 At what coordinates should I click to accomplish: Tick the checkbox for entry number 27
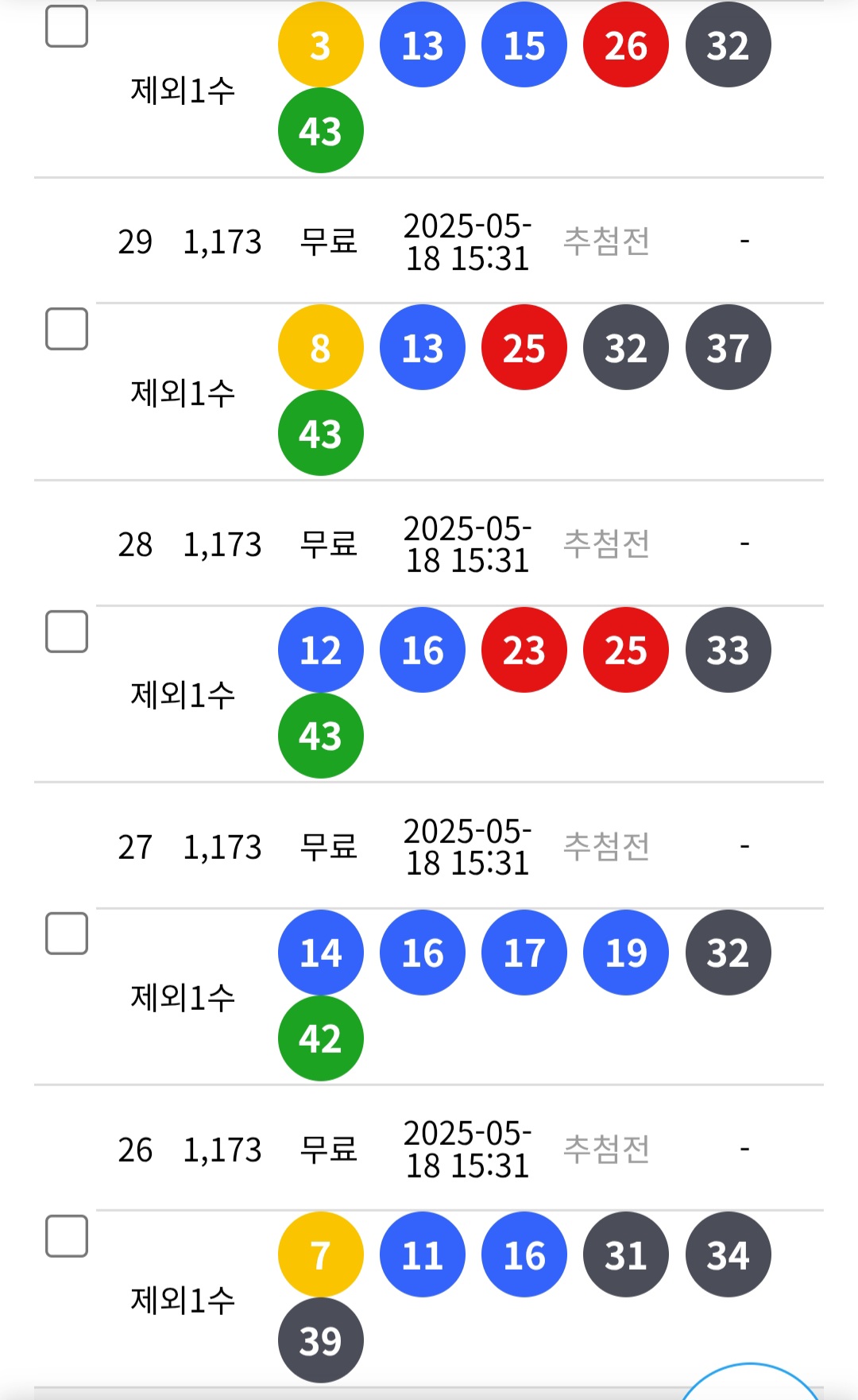pos(67,934)
